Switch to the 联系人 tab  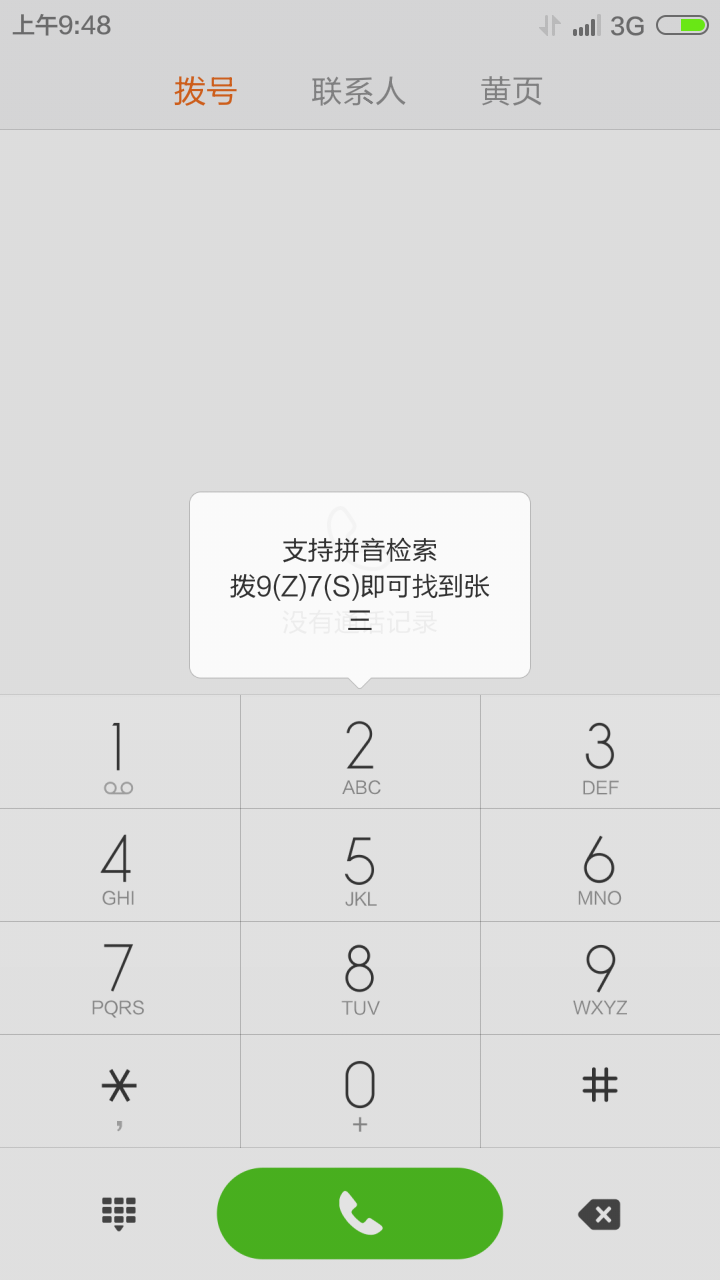(x=358, y=91)
